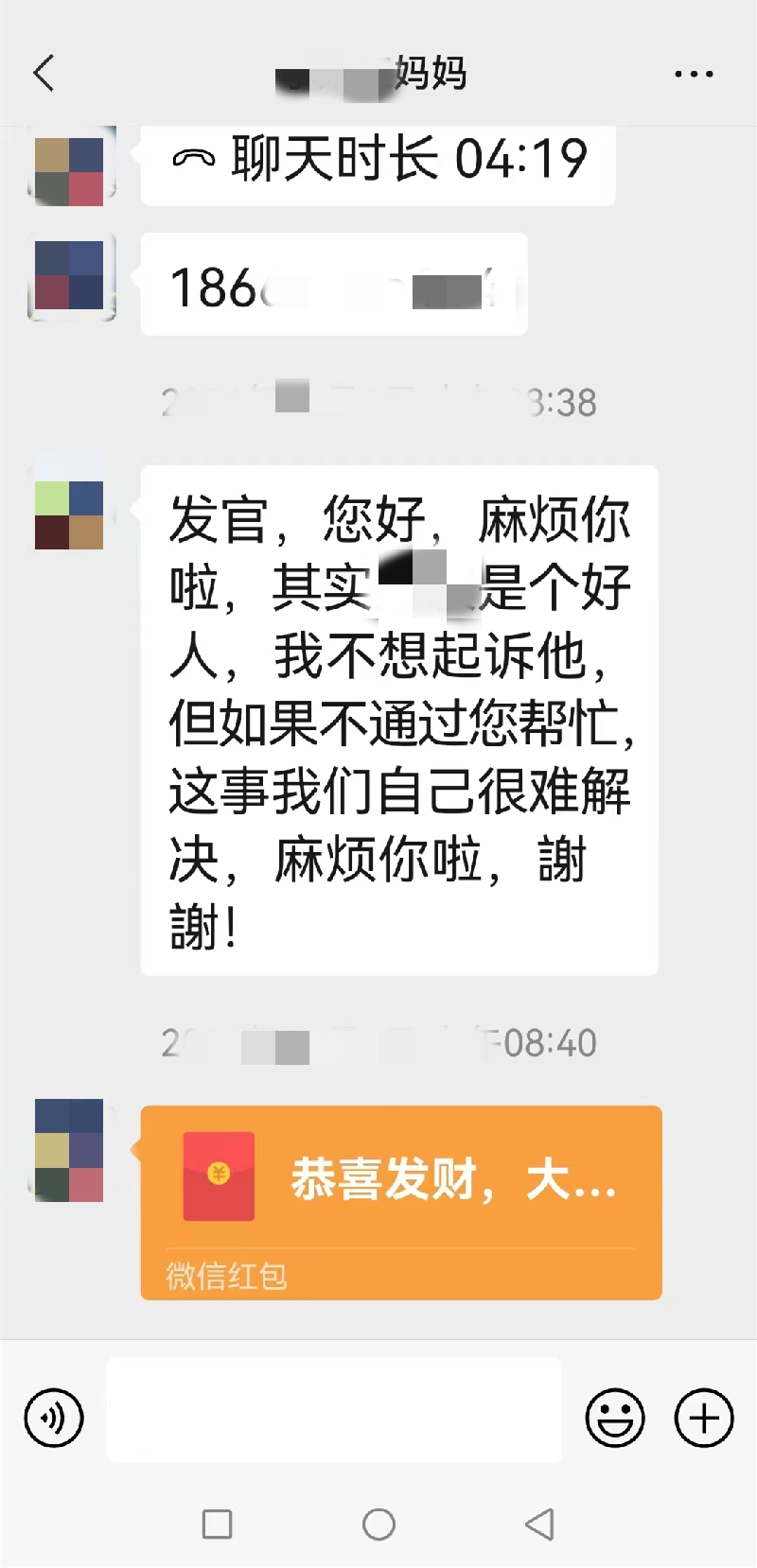Tap the system home button
Screen dimensions: 757x1568
point(378,1524)
